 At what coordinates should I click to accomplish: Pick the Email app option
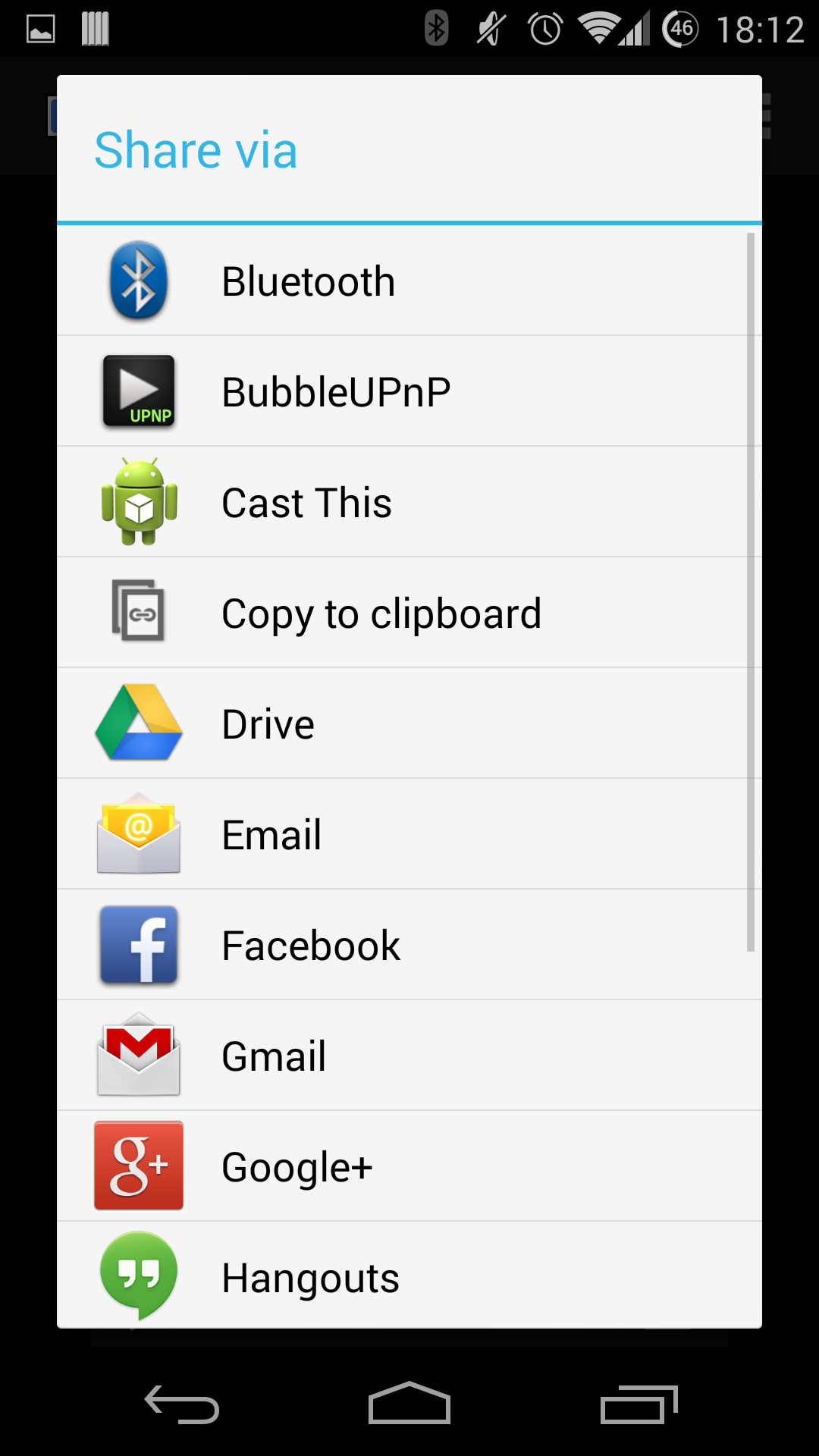coord(409,834)
